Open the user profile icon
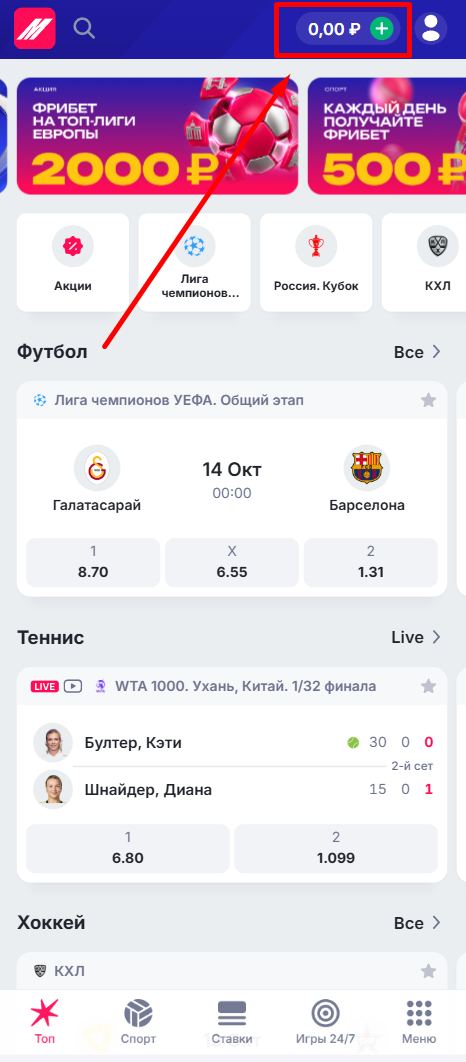Image resolution: width=466 pixels, height=1062 pixels. pos(431,29)
